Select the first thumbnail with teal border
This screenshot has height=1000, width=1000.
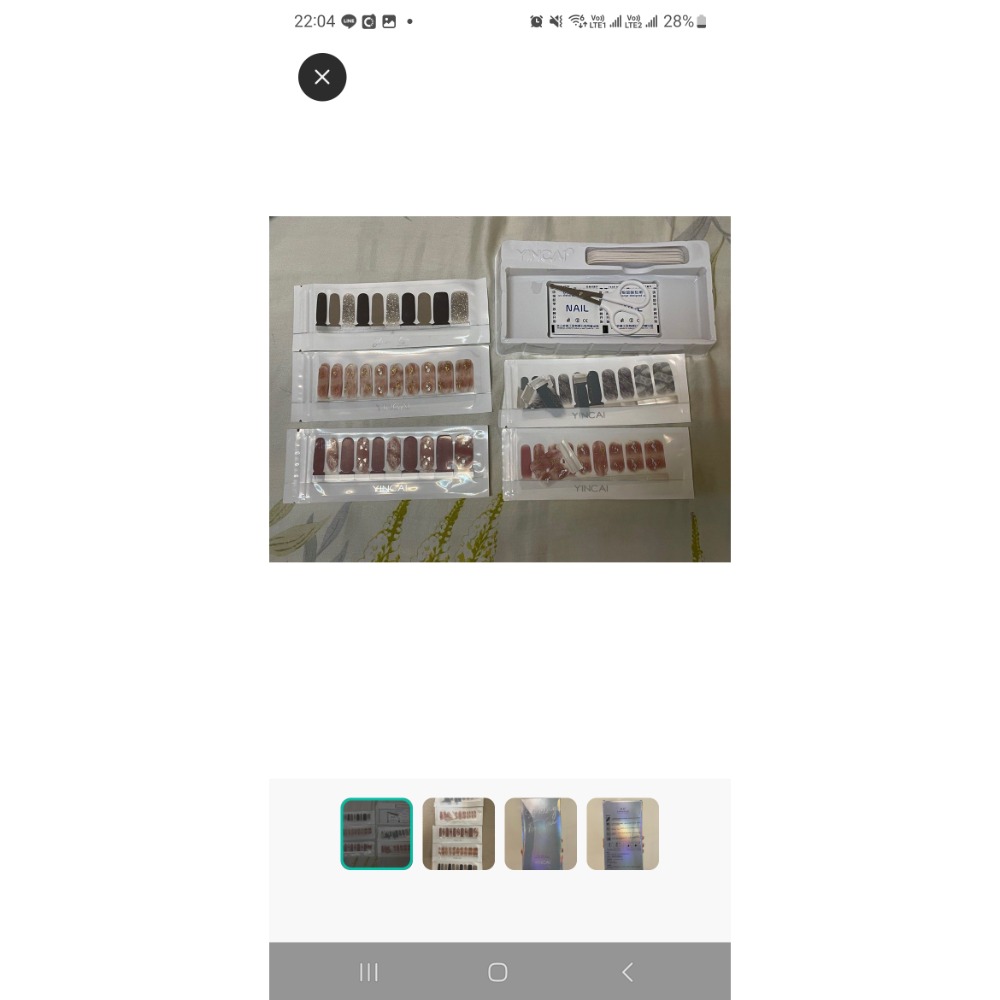pos(376,833)
